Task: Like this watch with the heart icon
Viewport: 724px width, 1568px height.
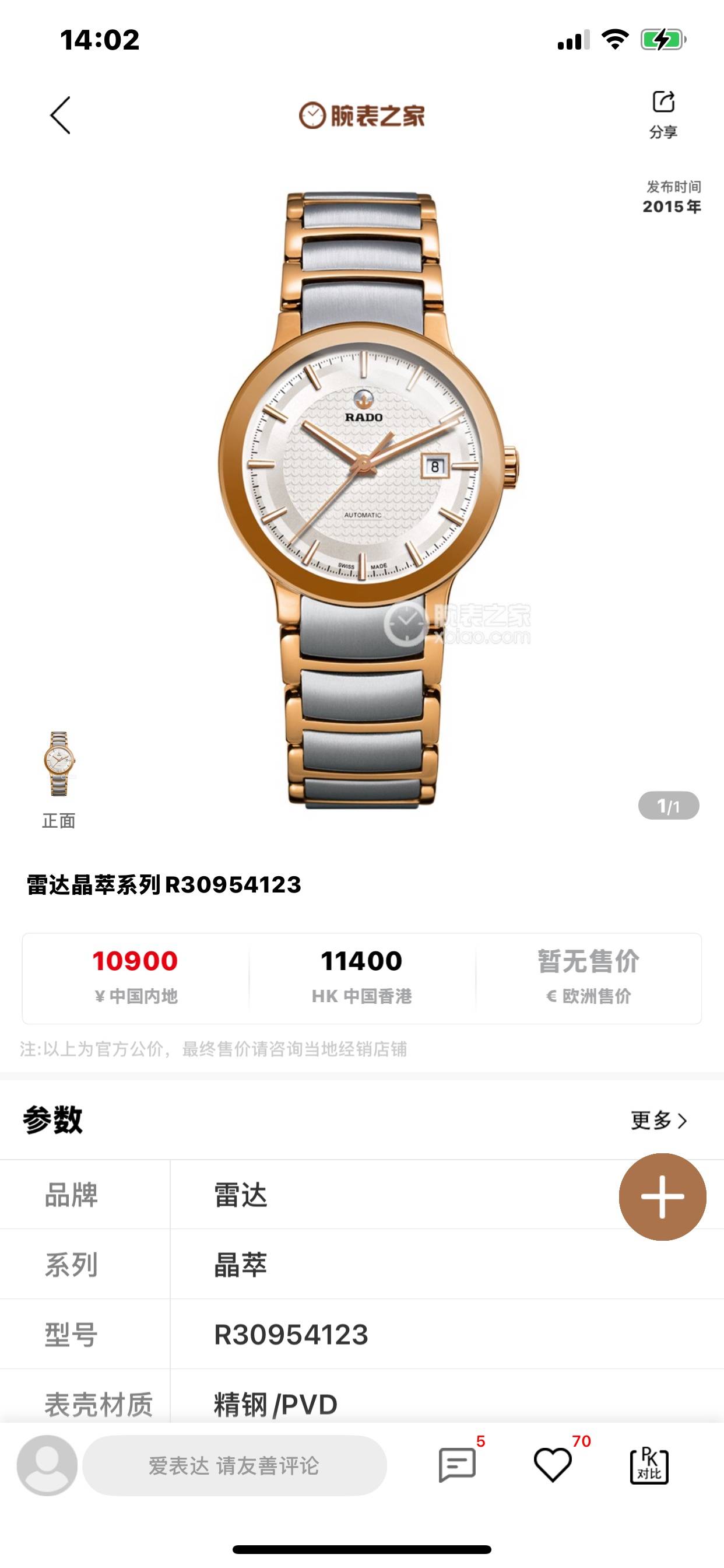Action: pyautogui.click(x=553, y=1465)
